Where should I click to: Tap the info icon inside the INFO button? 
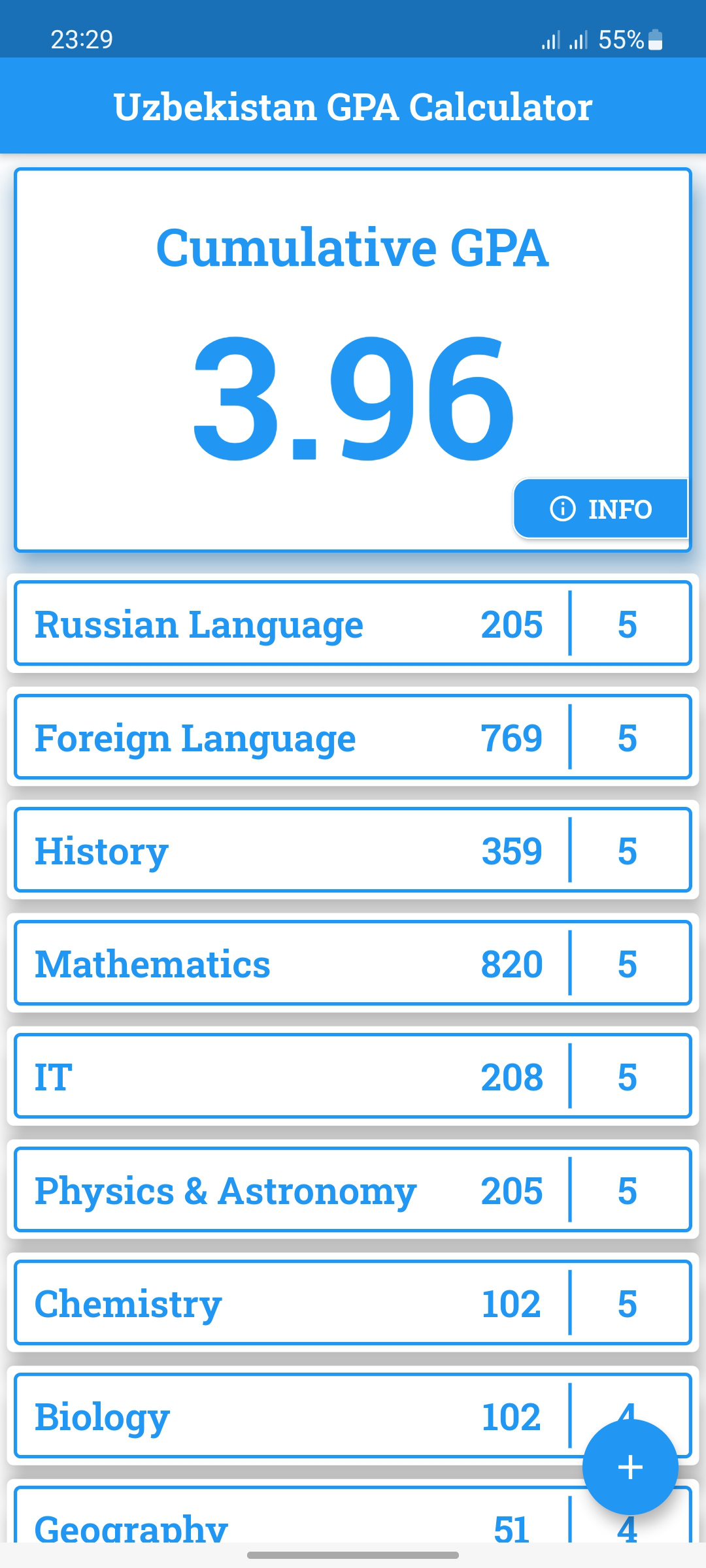[x=563, y=509]
